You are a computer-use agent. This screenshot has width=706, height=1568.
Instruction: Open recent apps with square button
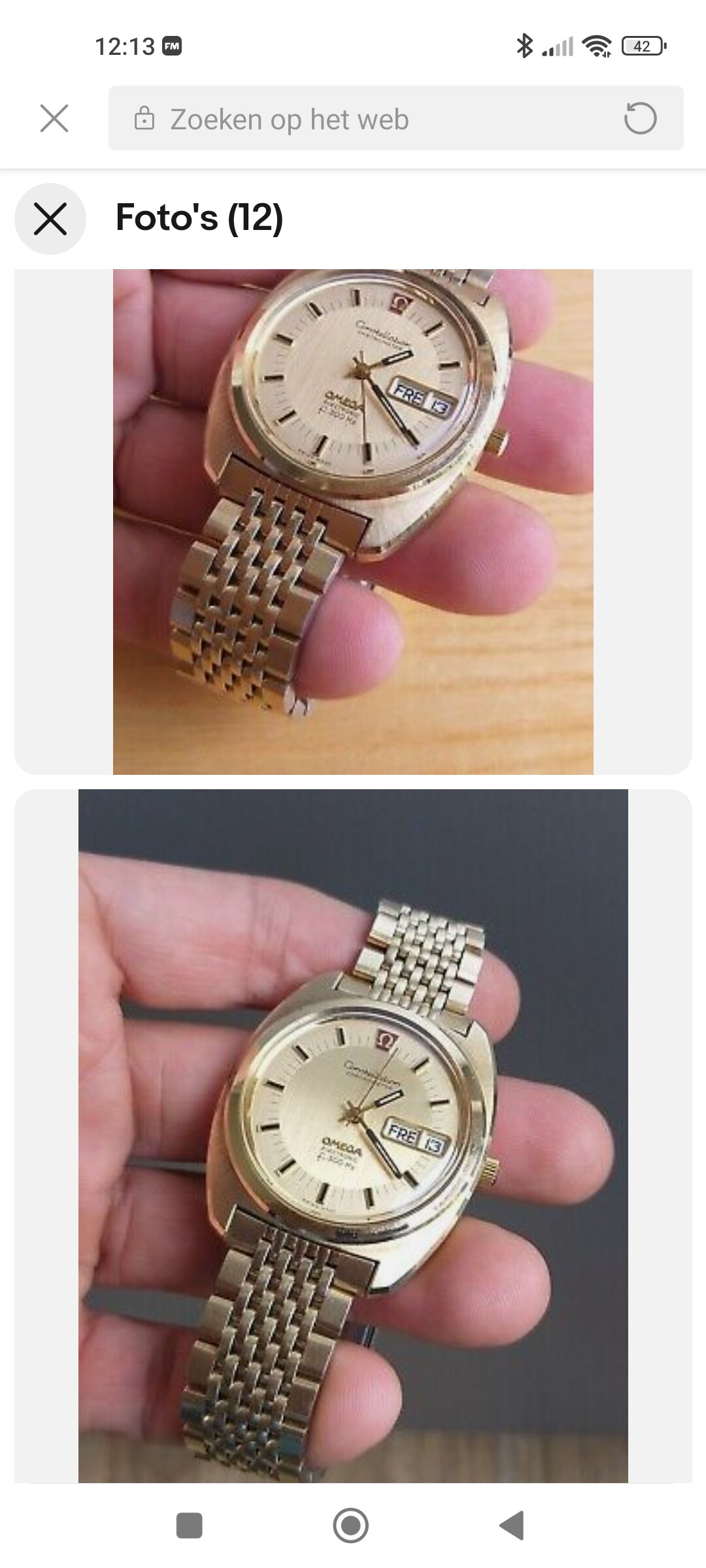[190, 1526]
